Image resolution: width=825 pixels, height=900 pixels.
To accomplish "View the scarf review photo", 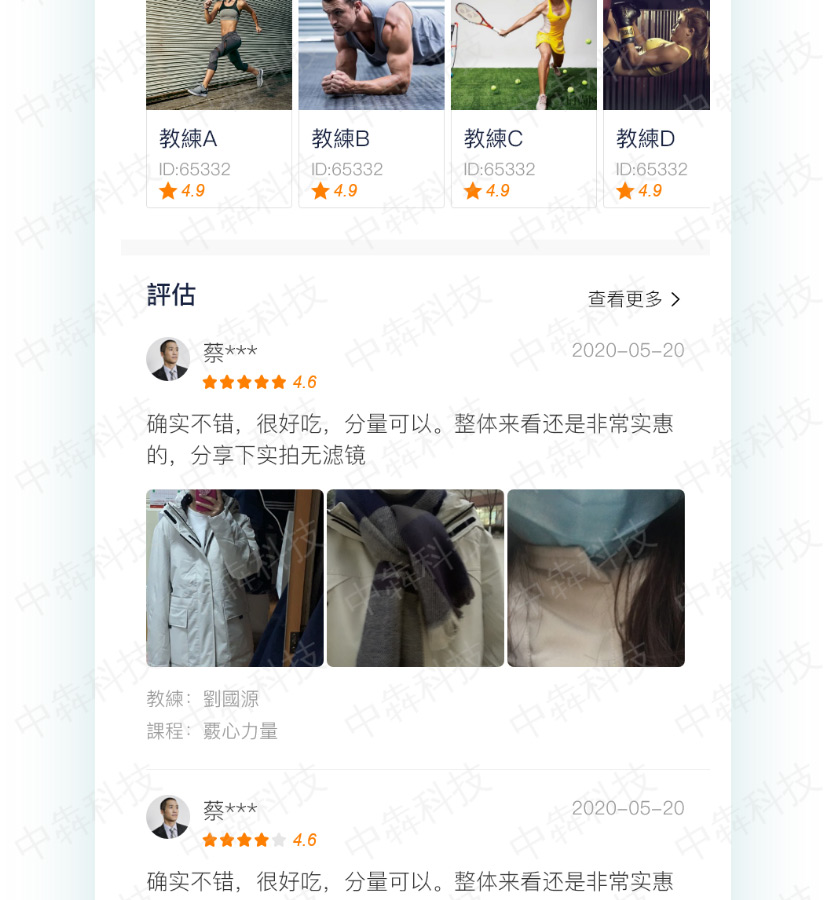I will (415, 578).
